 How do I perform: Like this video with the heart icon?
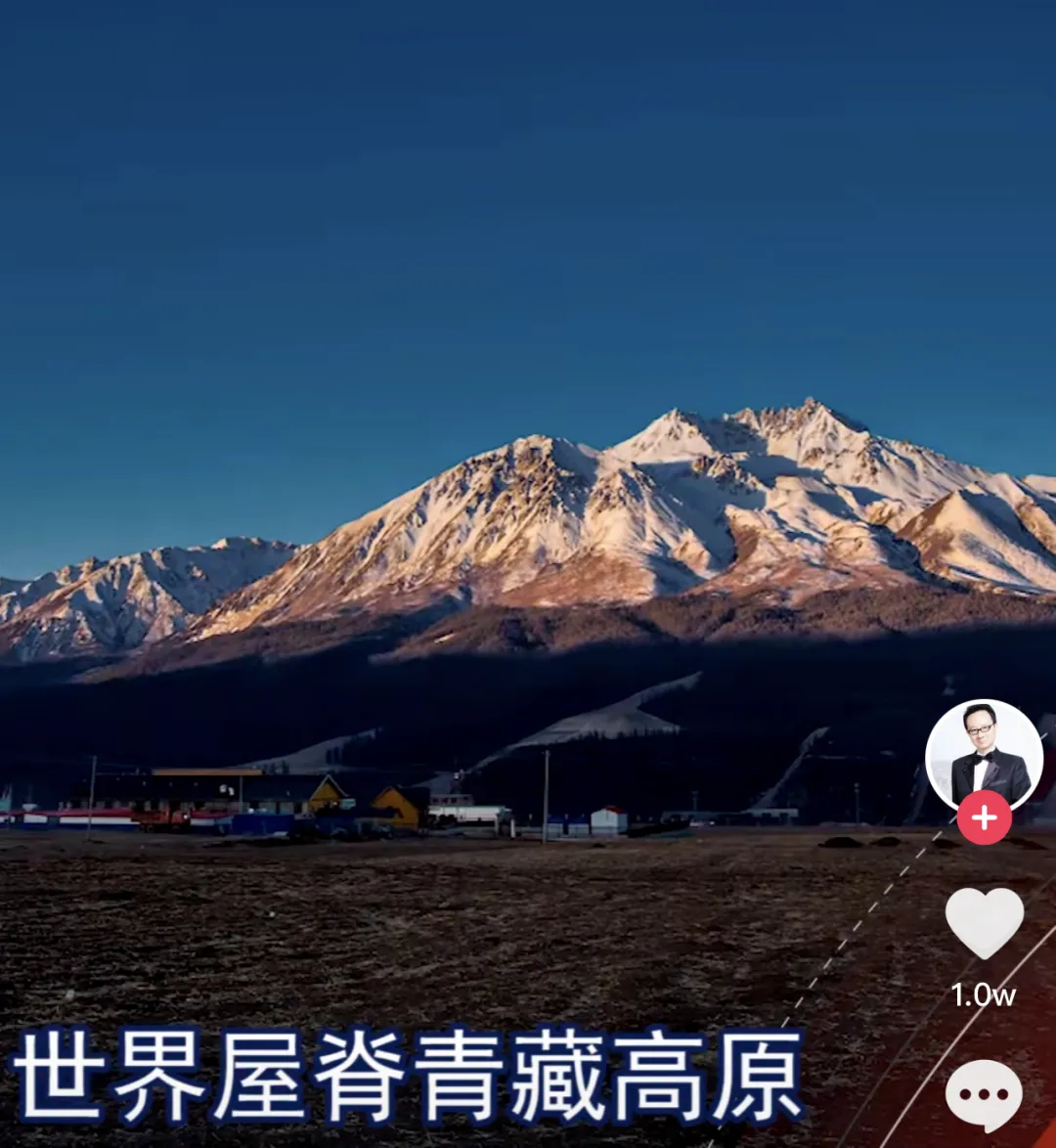coord(984,922)
